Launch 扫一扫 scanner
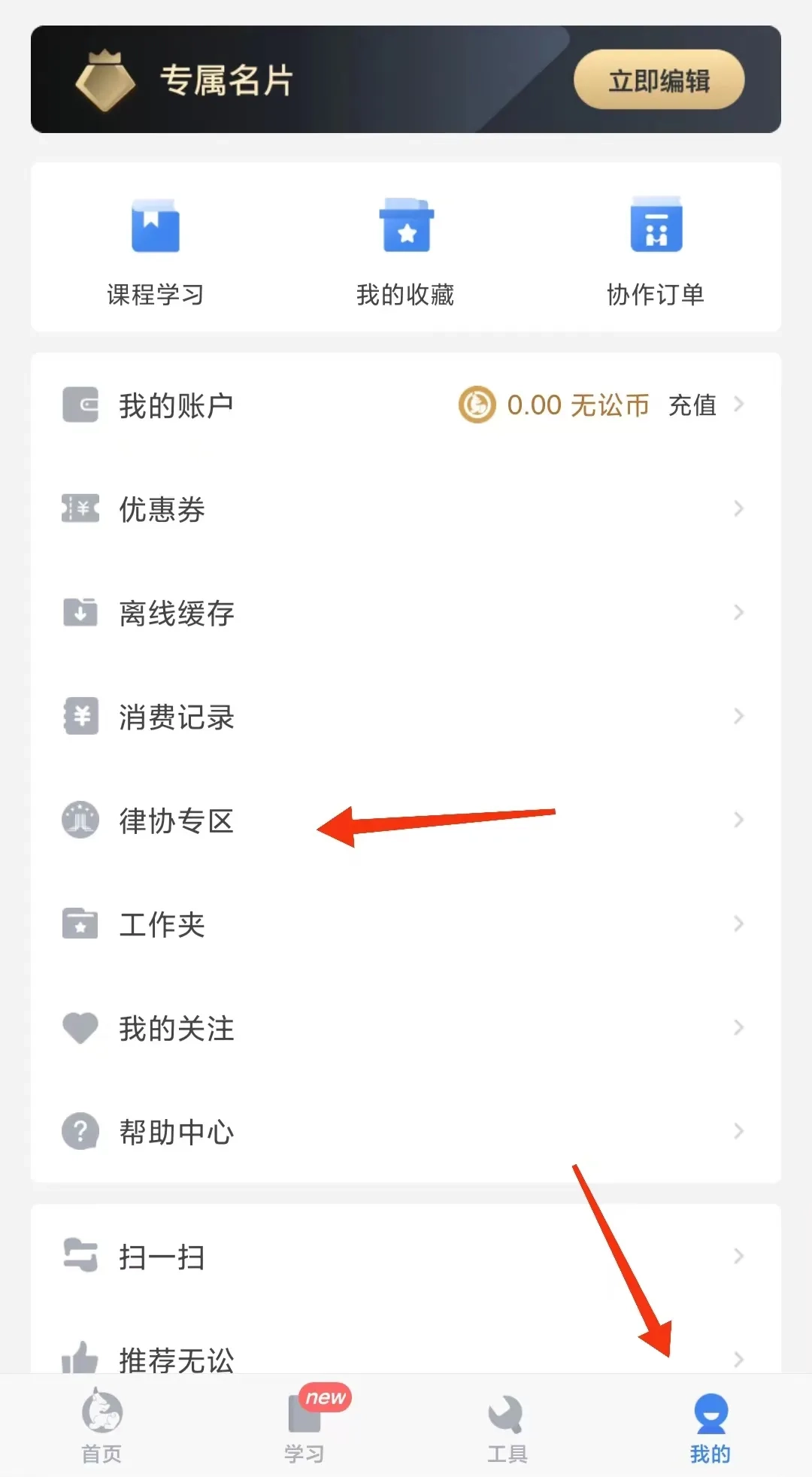This screenshot has height=1477, width=812. point(406,1257)
